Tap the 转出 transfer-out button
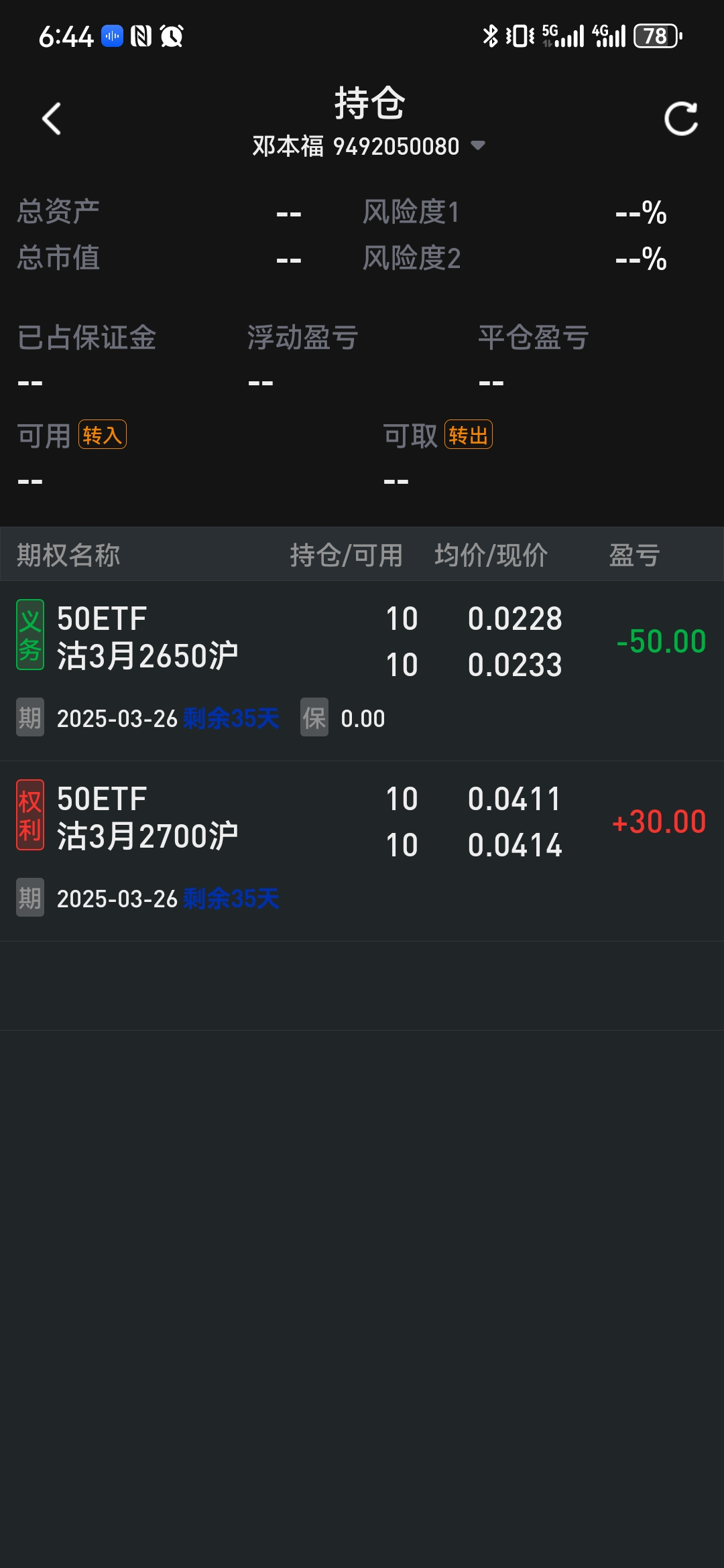 (469, 435)
